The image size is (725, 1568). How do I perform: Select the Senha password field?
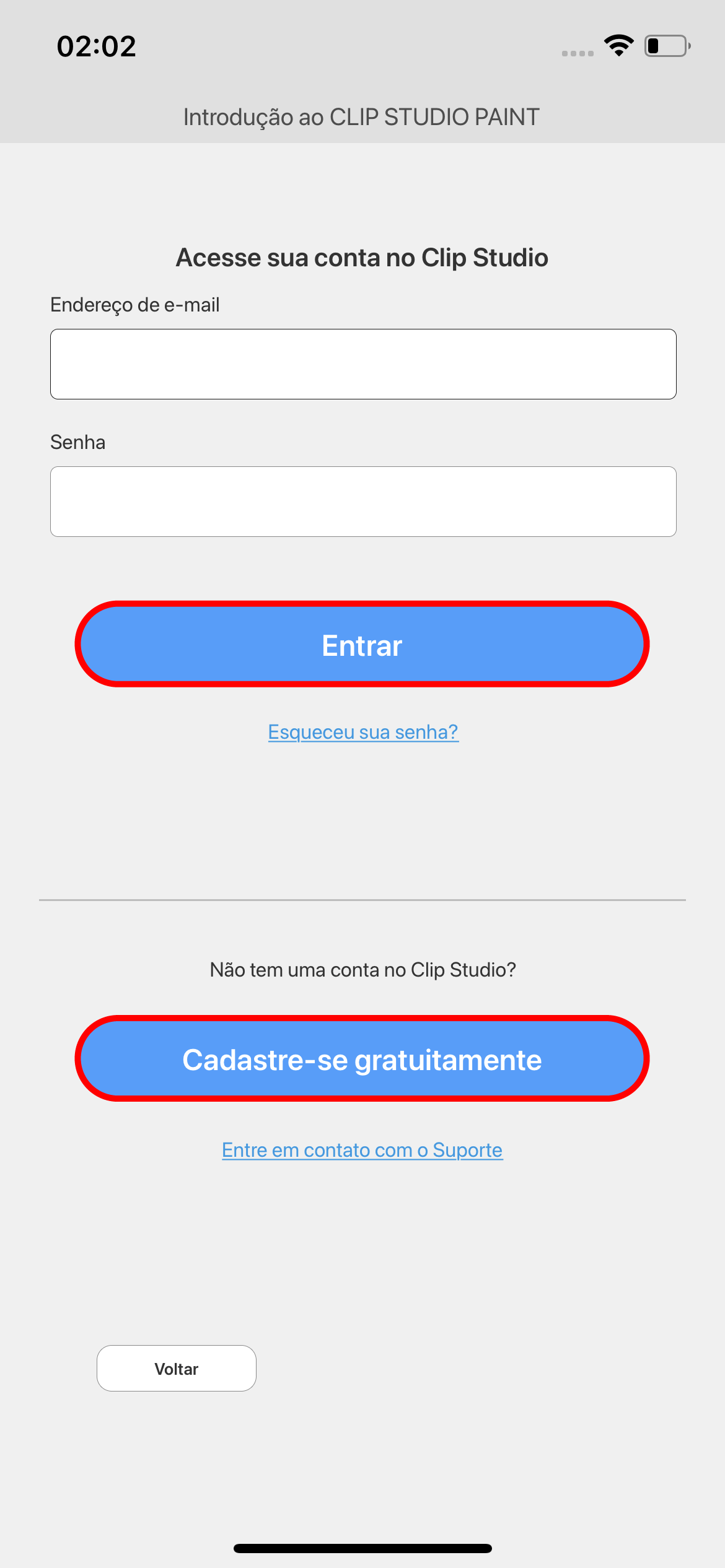[x=362, y=502]
